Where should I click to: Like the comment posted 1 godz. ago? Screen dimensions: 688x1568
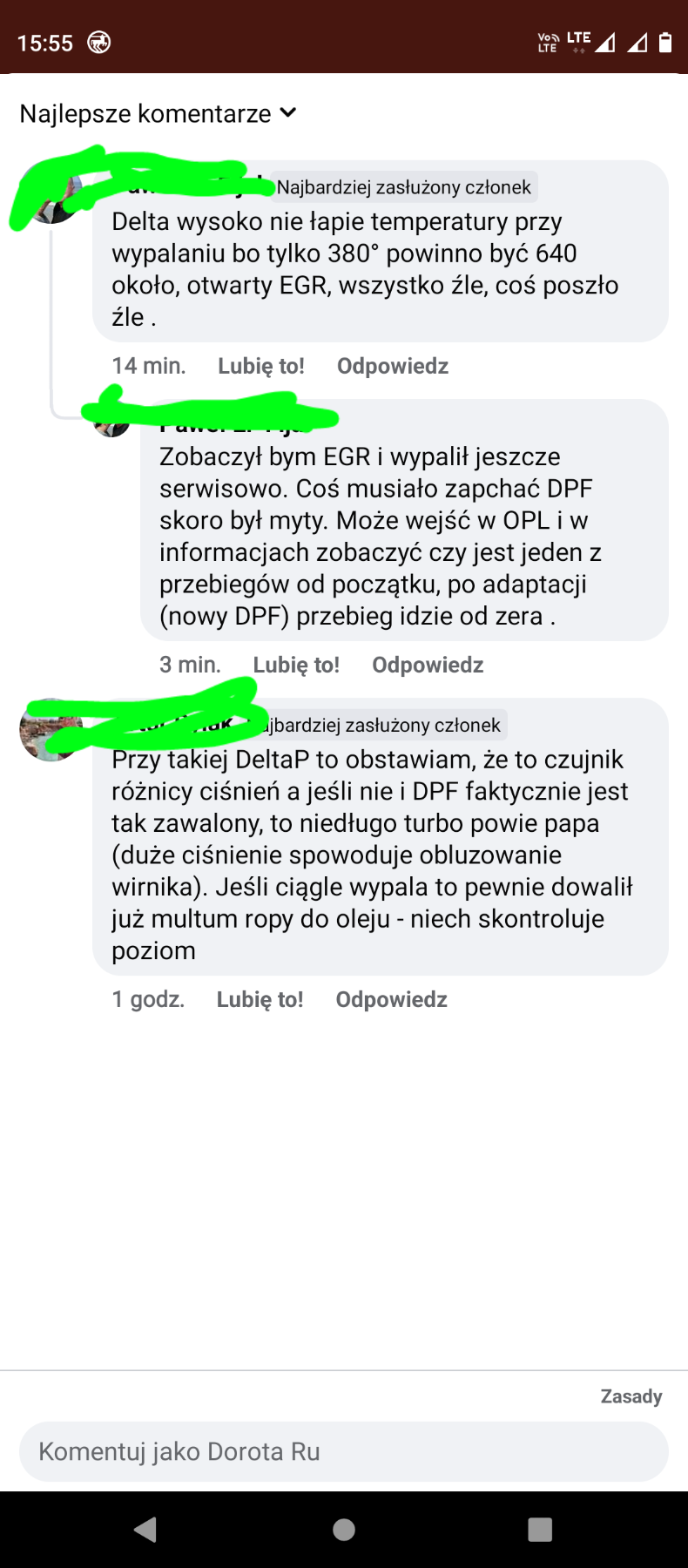click(260, 999)
